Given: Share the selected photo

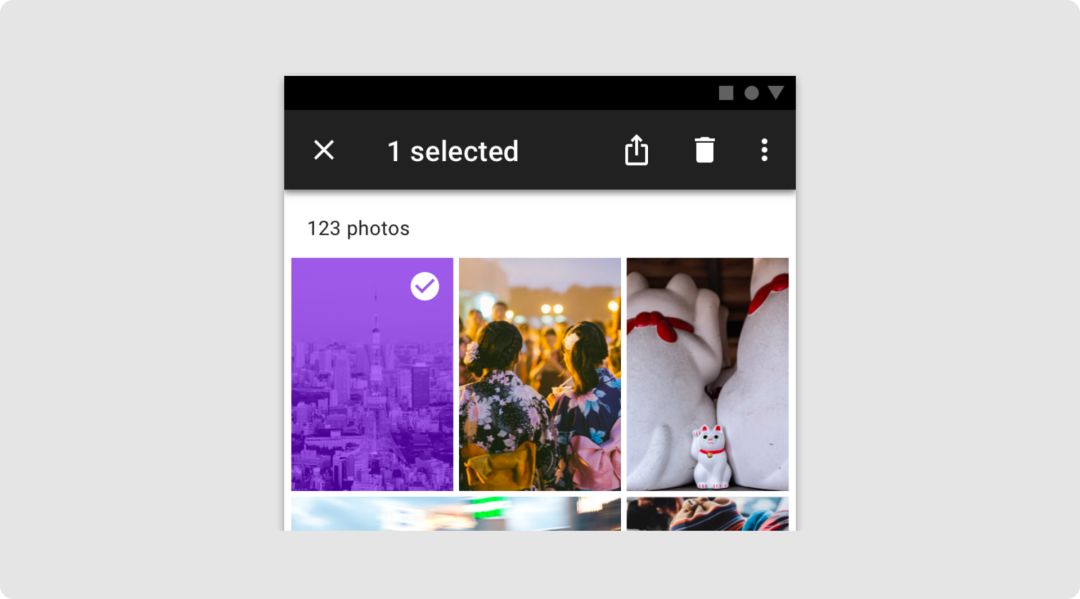Looking at the screenshot, I should pyautogui.click(x=636, y=150).
